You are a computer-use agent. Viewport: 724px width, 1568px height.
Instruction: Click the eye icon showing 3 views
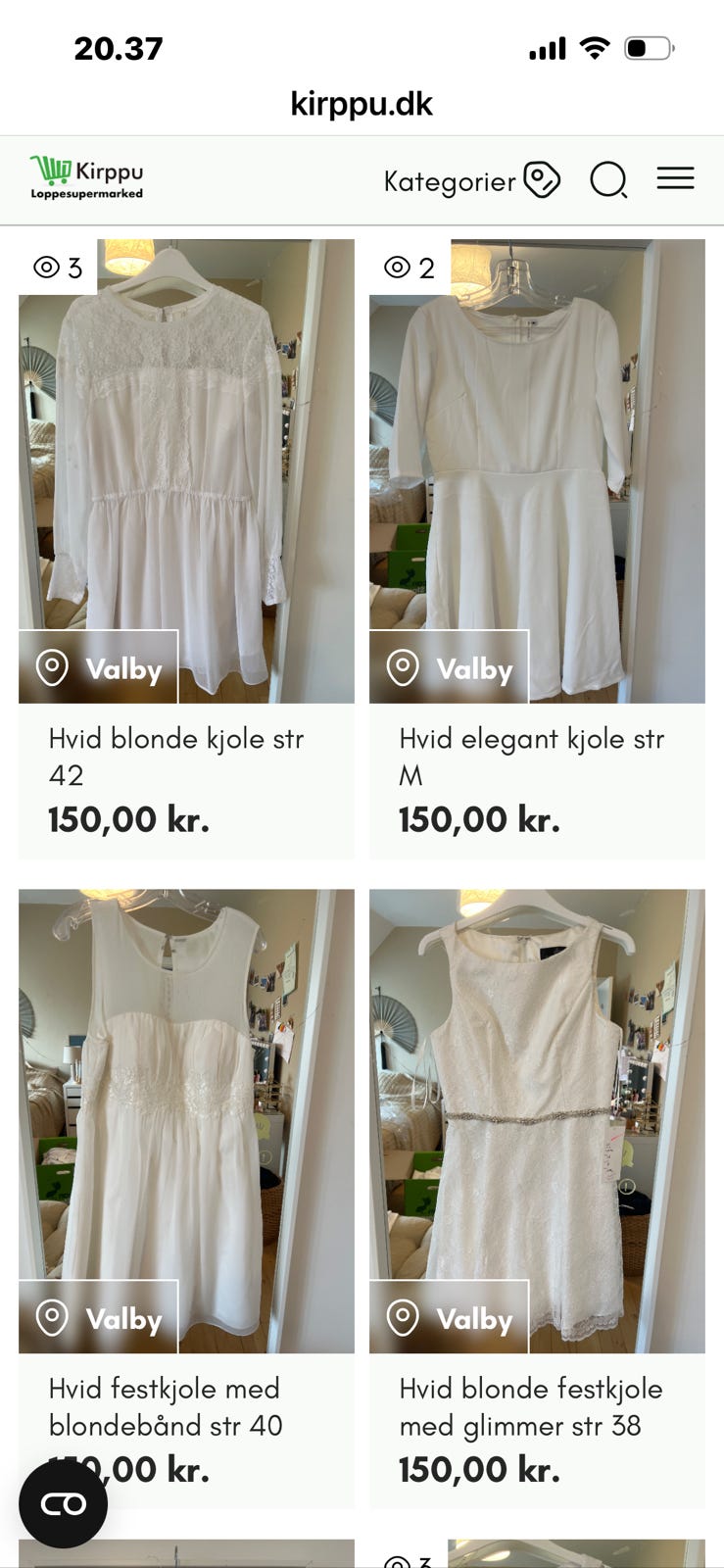47,266
